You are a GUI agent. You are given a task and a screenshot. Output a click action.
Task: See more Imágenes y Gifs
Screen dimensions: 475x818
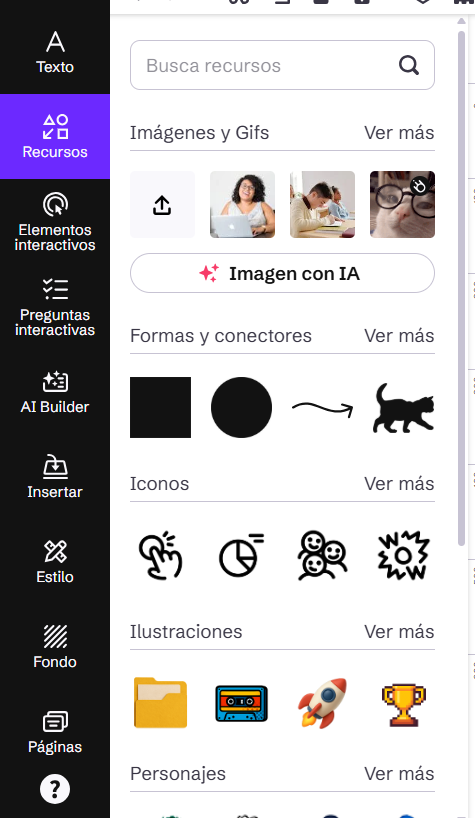click(x=399, y=133)
